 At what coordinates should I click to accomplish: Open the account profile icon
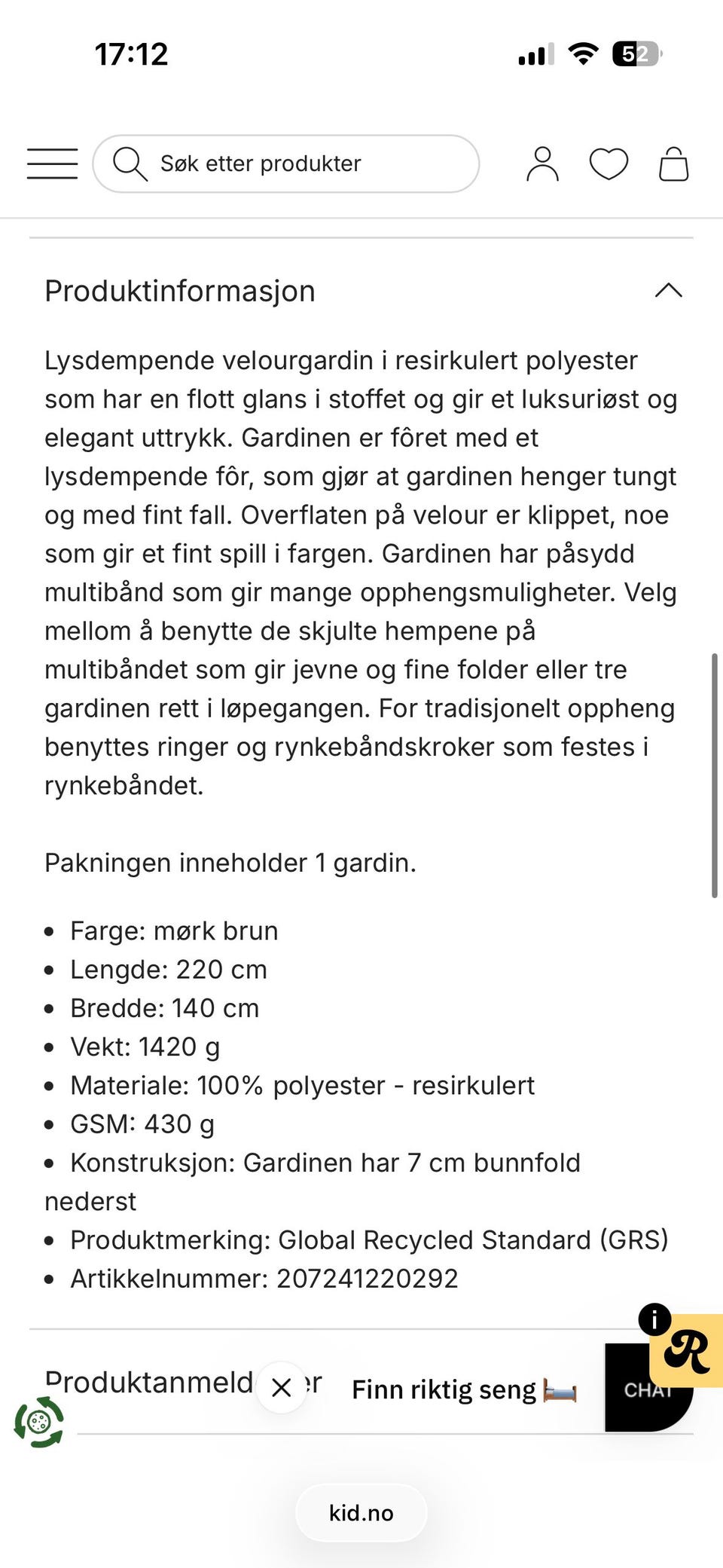(543, 164)
